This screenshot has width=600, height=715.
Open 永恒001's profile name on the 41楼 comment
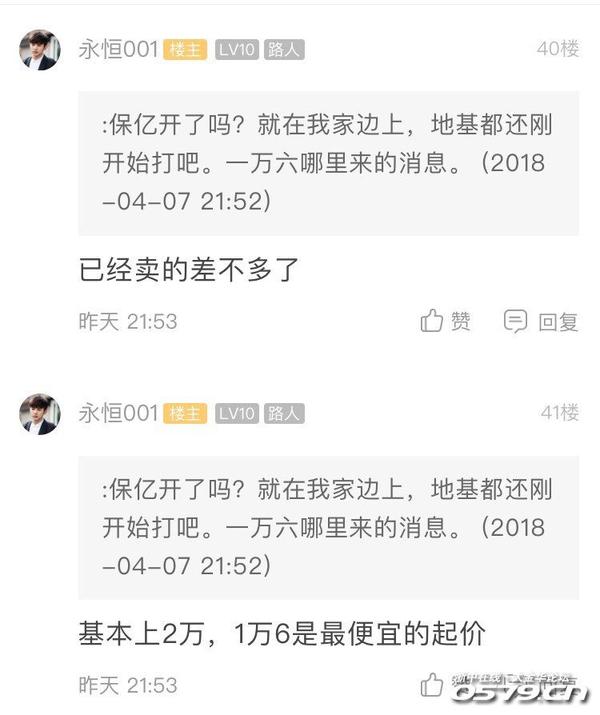point(118,413)
